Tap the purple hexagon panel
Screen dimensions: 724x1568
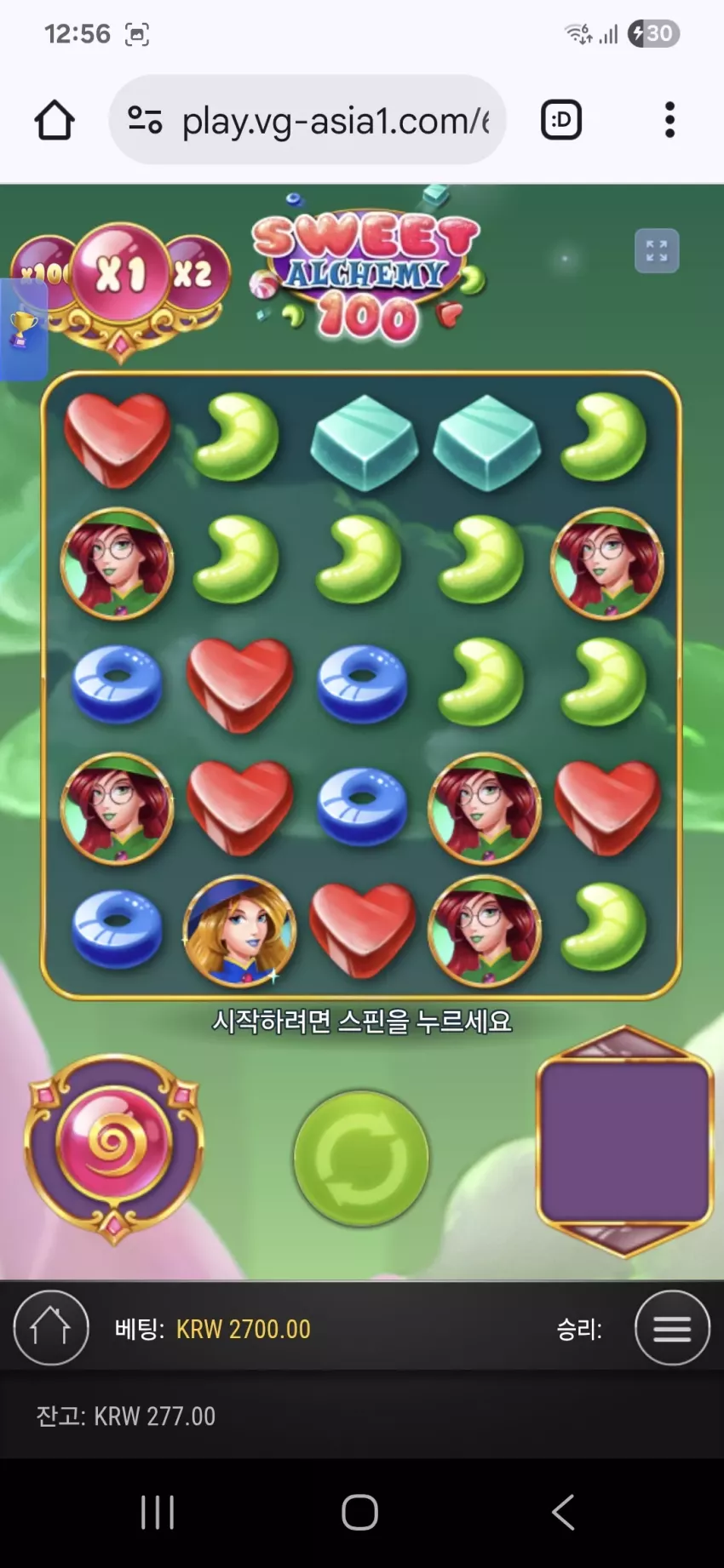[x=625, y=1142]
